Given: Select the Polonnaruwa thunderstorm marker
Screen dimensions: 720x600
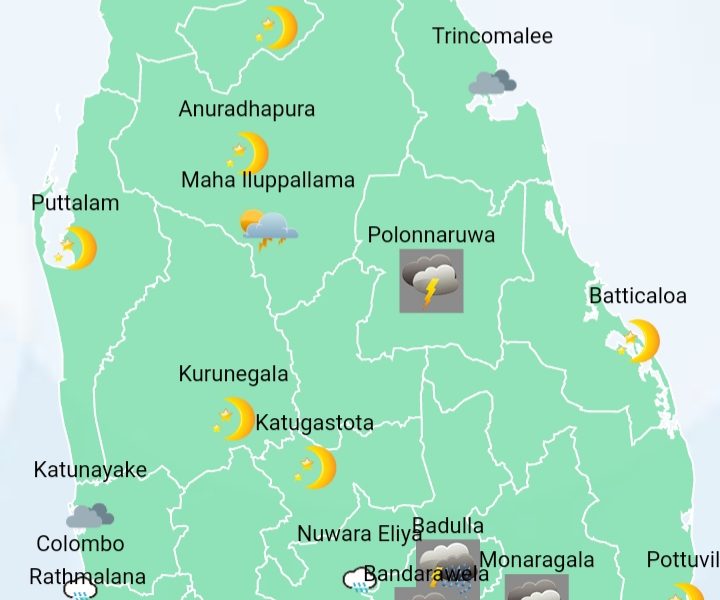Looking at the screenshot, I should click(431, 281).
